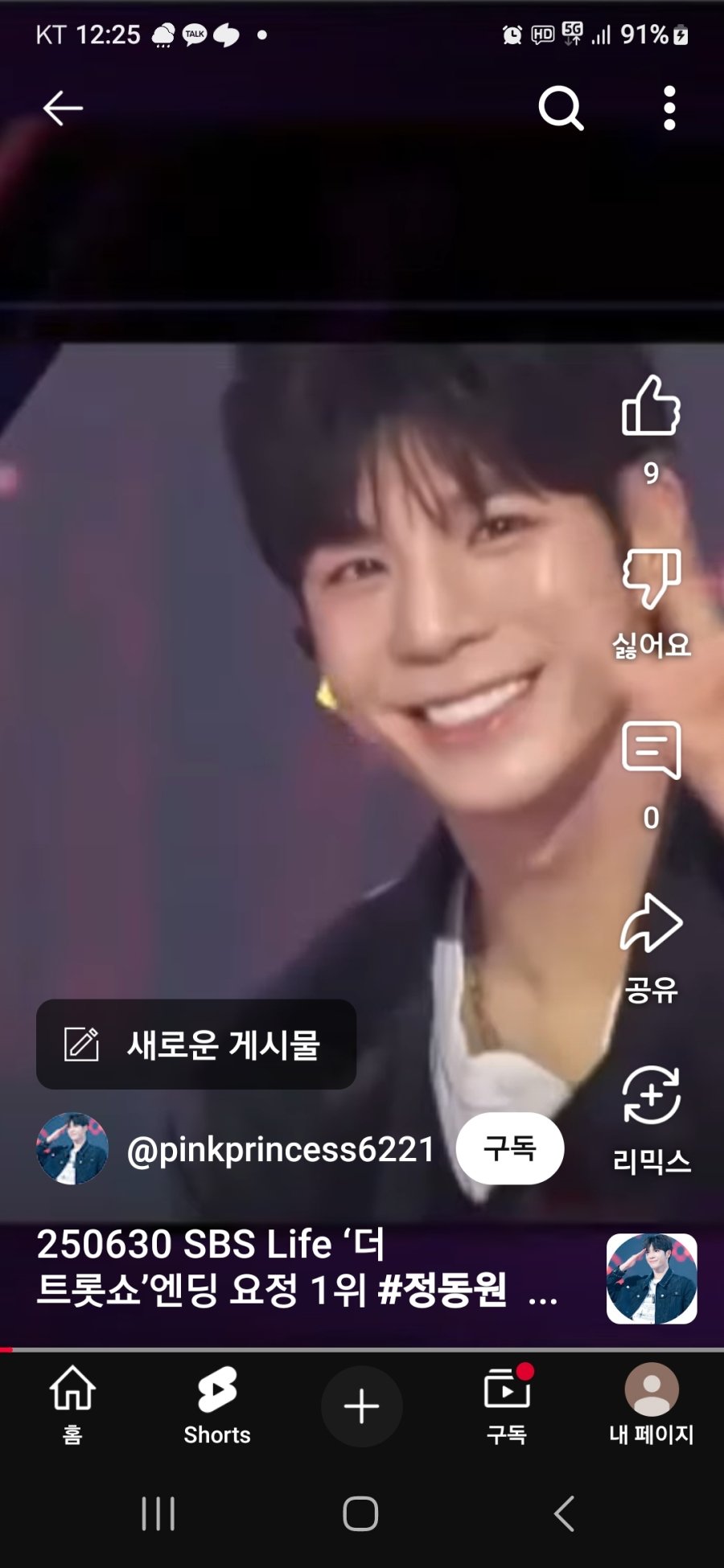Image resolution: width=724 pixels, height=1568 pixels.
Task: Dislike this Short (싫어요)
Action: coord(651,579)
